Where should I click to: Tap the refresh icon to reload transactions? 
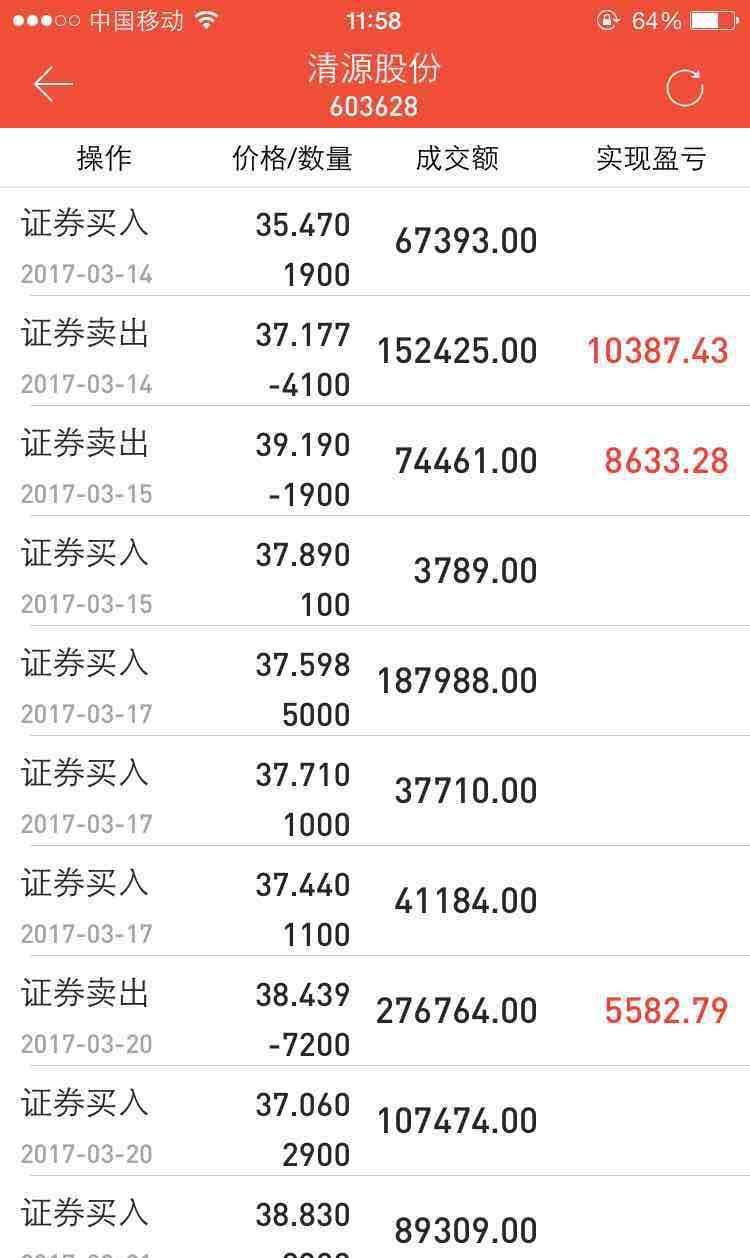(x=684, y=86)
